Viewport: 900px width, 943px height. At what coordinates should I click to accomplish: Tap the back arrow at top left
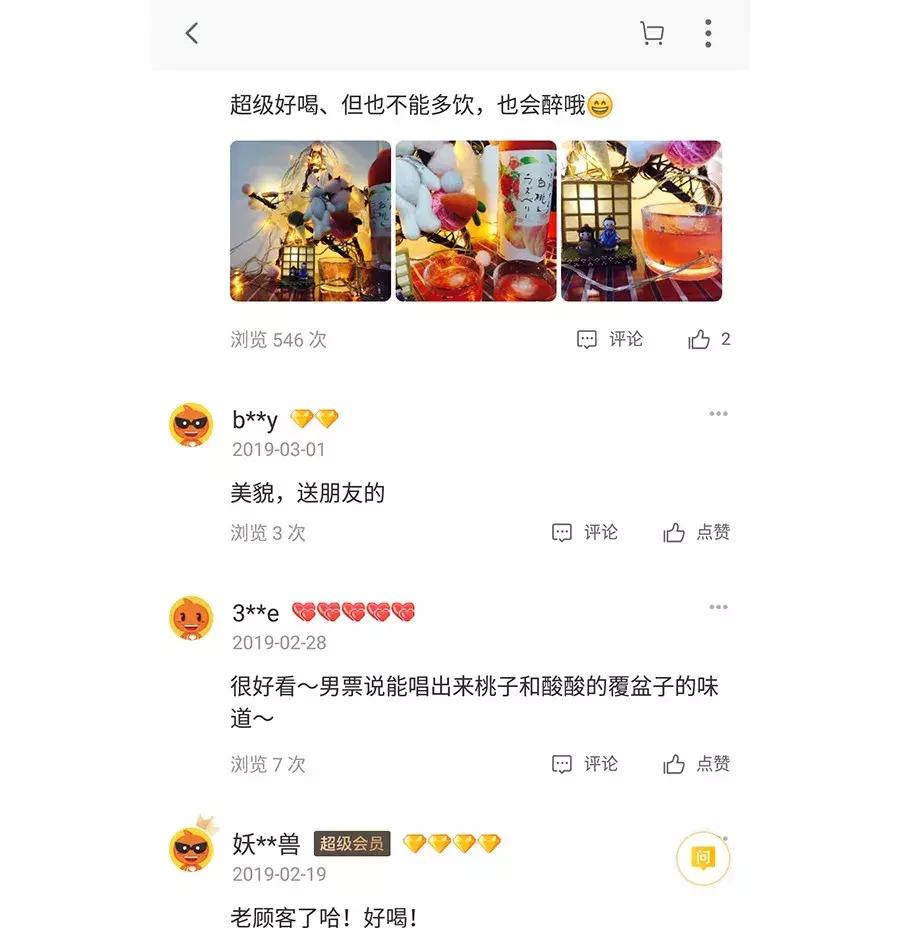click(191, 33)
